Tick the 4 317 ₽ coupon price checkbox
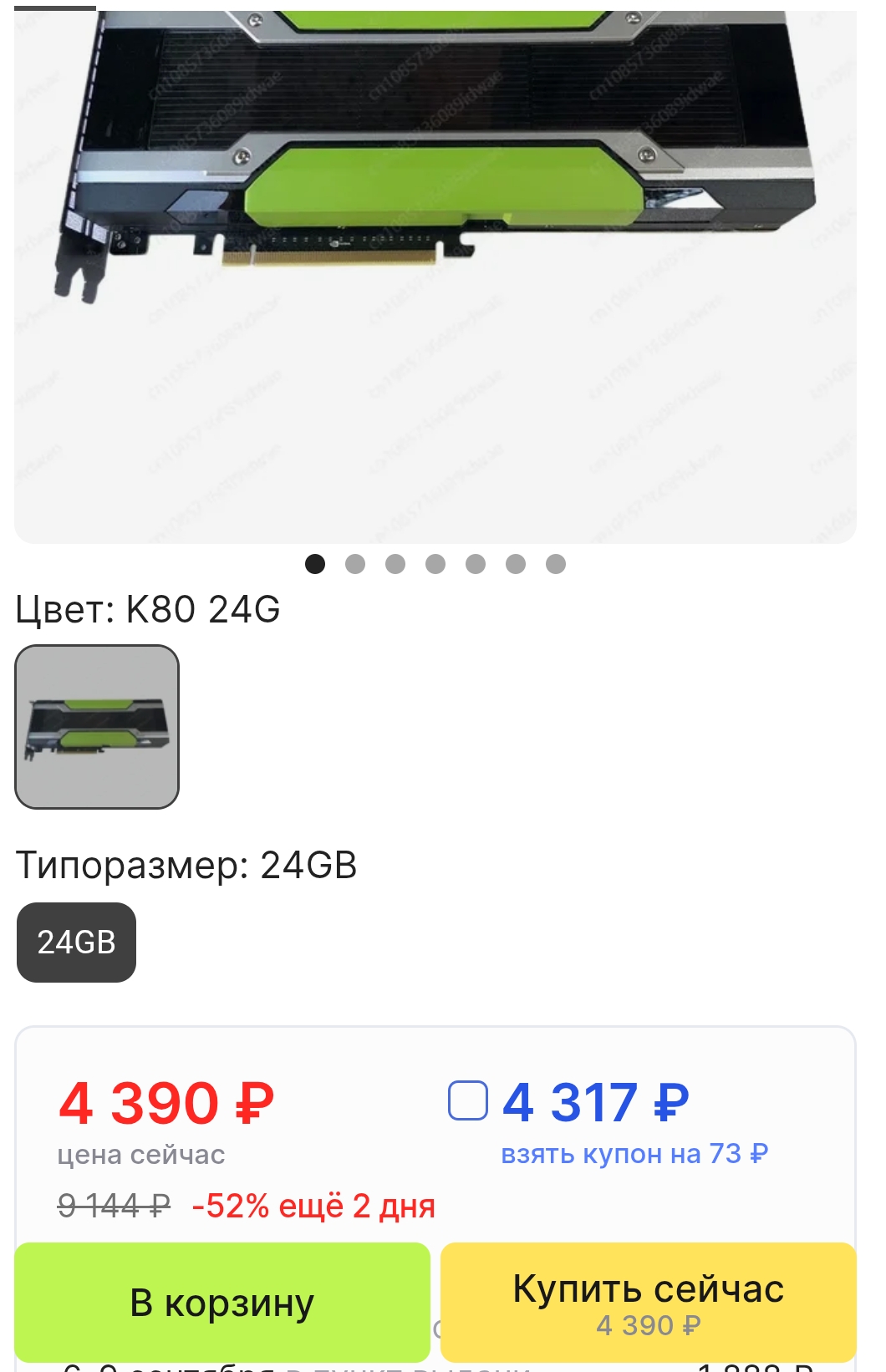The width and height of the screenshot is (886, 1372). click(x=468, y=1100)
